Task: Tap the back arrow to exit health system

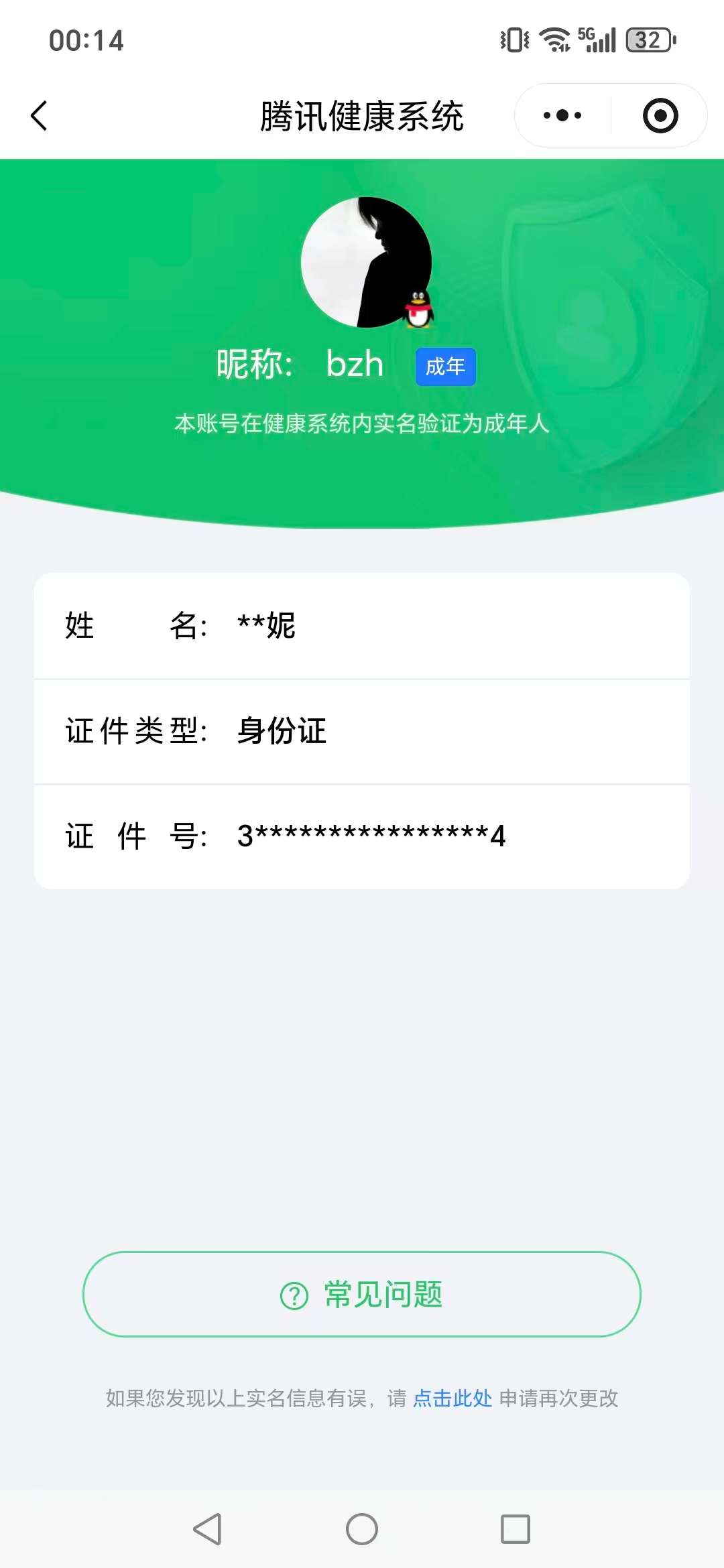Action: 40,115
